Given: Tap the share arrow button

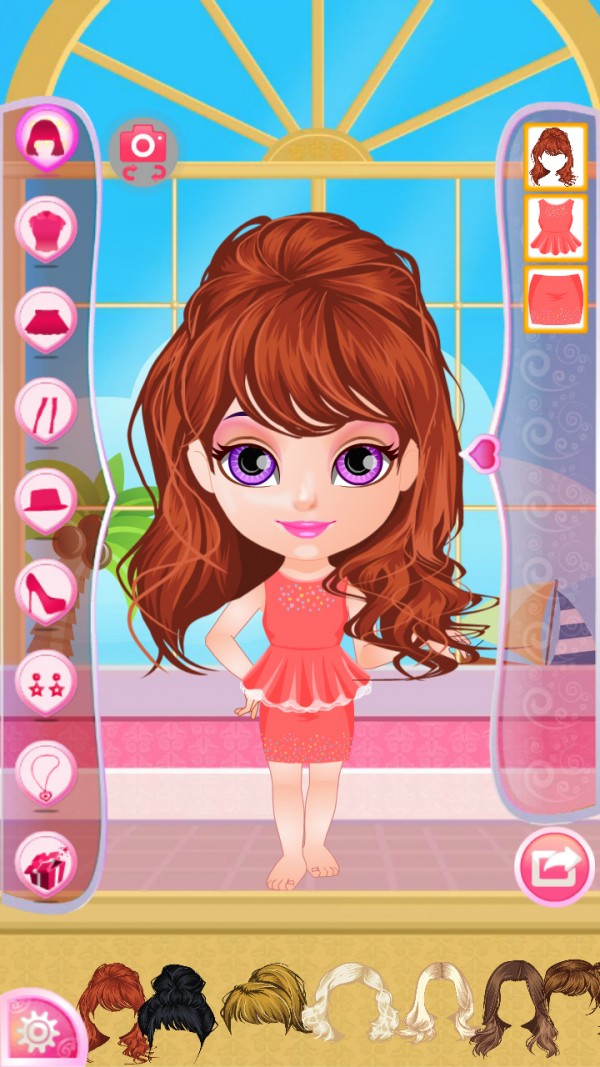Looking at the screenshot, I should point(554,865).
